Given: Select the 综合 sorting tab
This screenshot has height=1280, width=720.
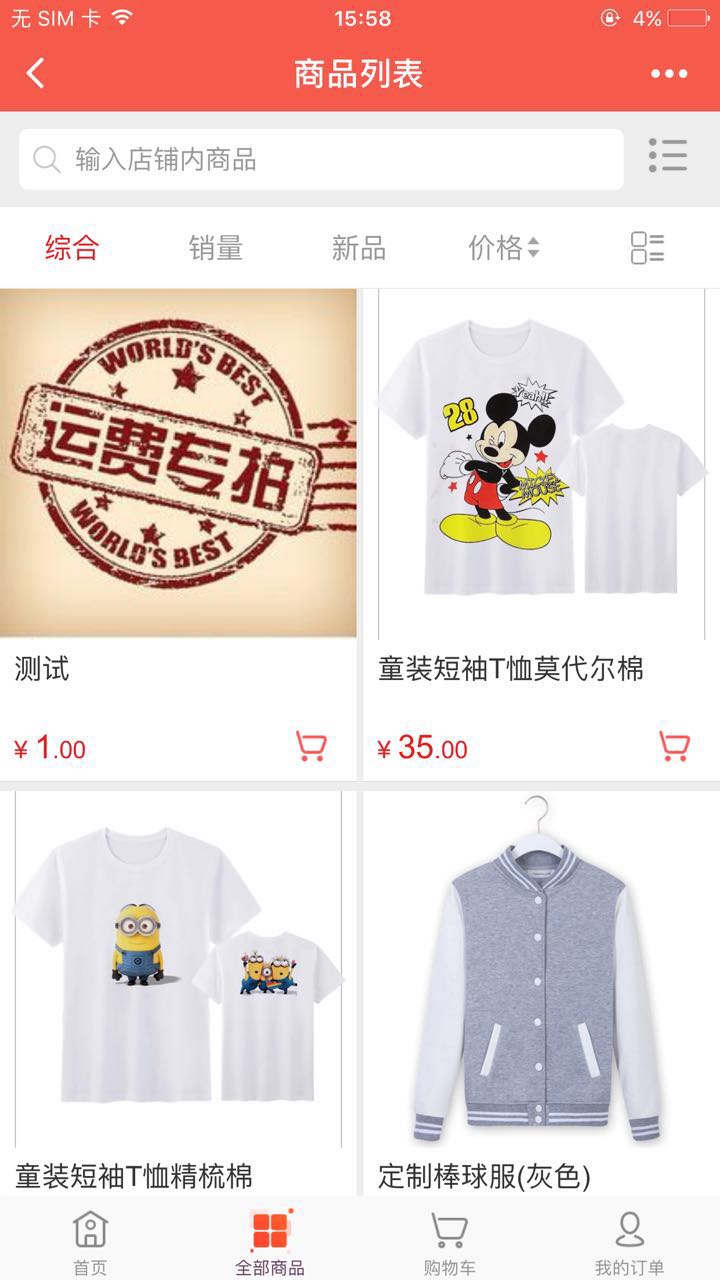Looking at the screenshot, I should click(x=72, y=247).
